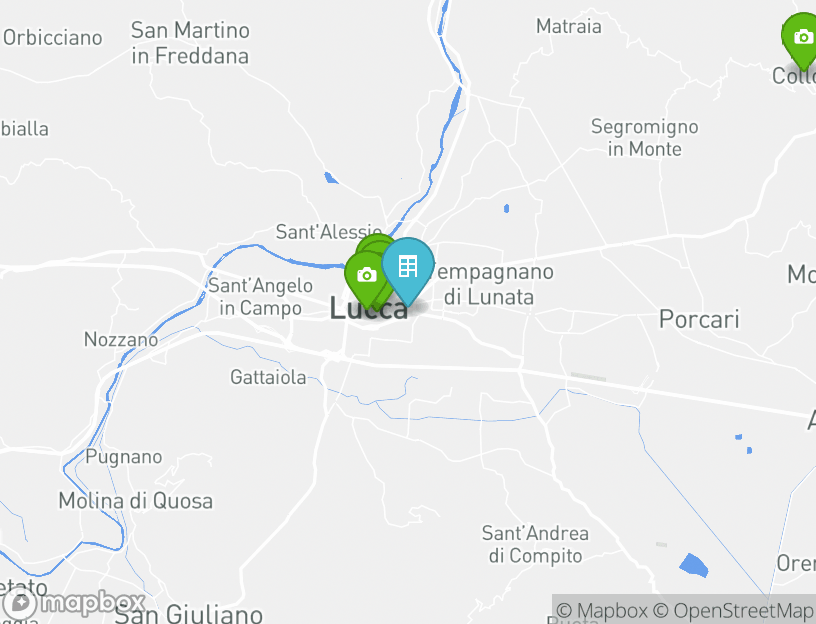Open the green camera pin near Collodi
The height and width of the screenshot is (624, 816).
pos(802,38)
